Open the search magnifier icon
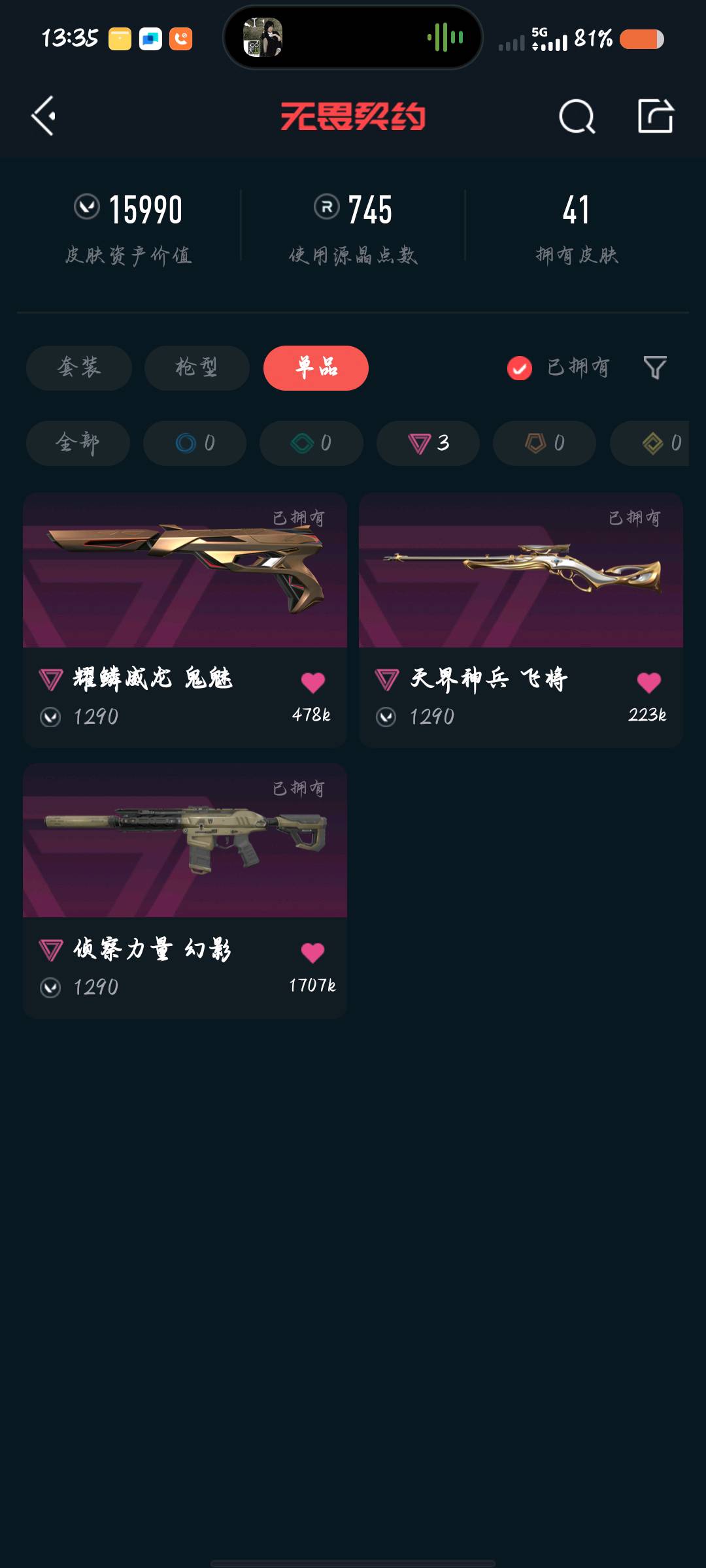Screen dimensions: 706x1568 pos(577,117)
